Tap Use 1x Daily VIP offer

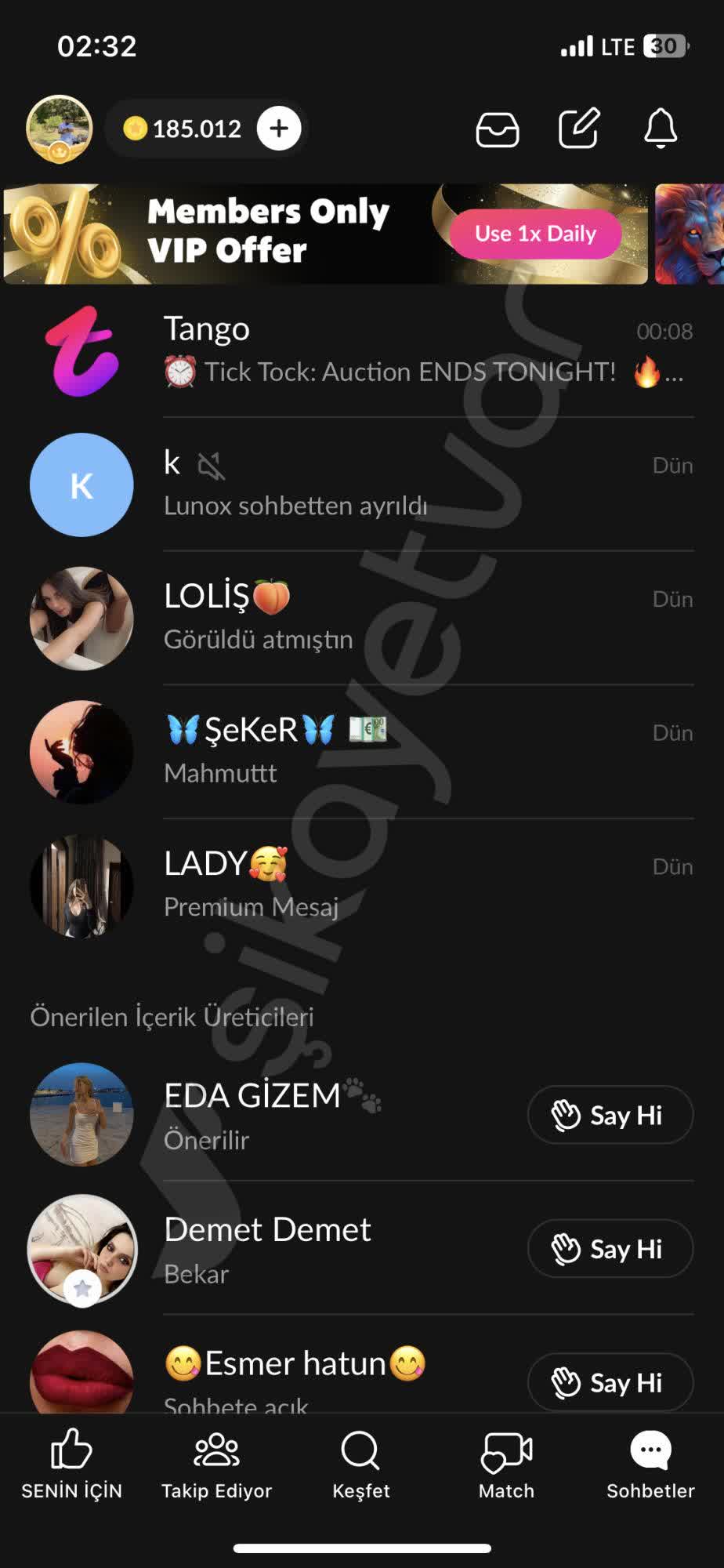tap(535, 233)
